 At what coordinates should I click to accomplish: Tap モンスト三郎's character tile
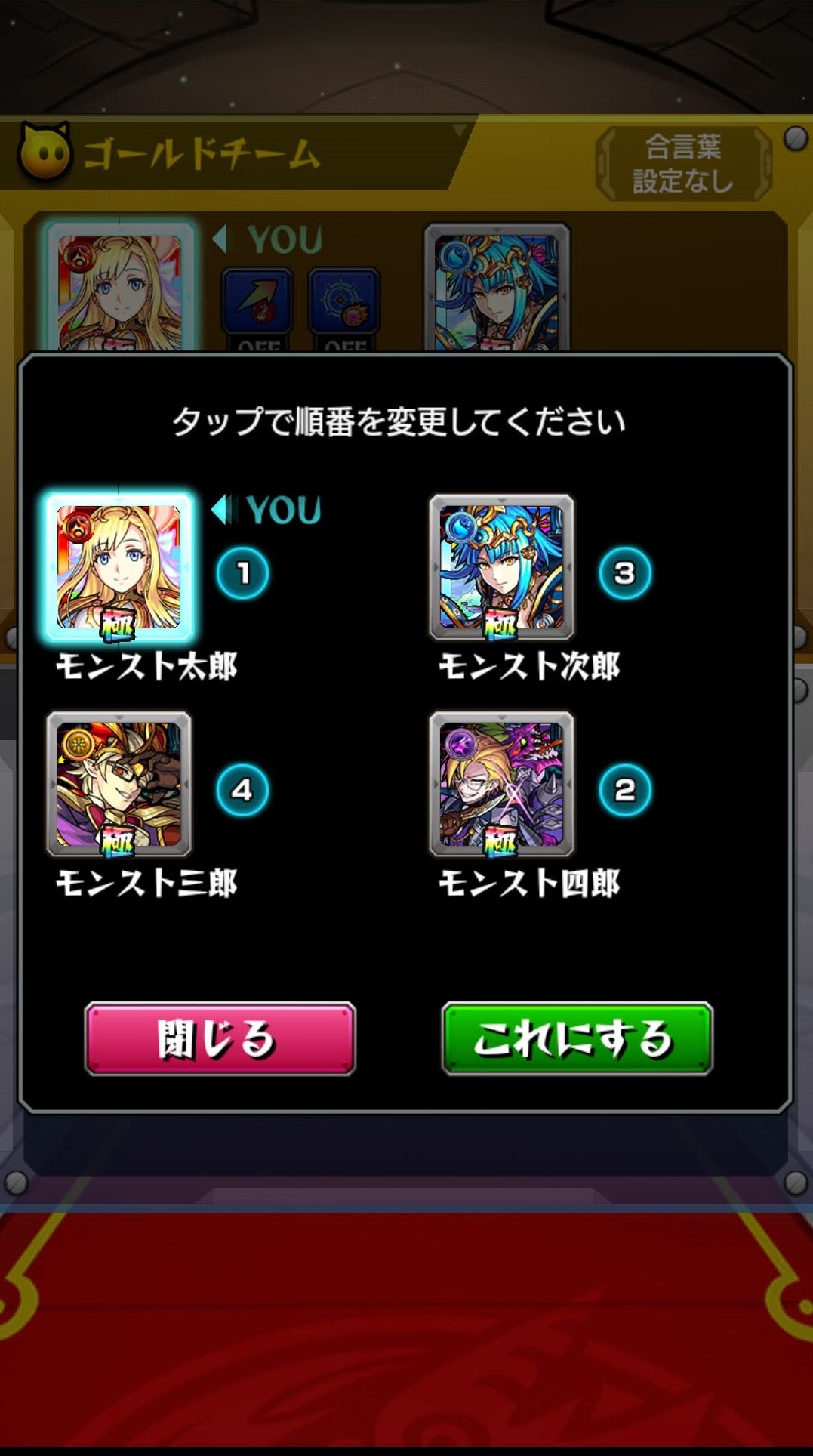(119, 784)
